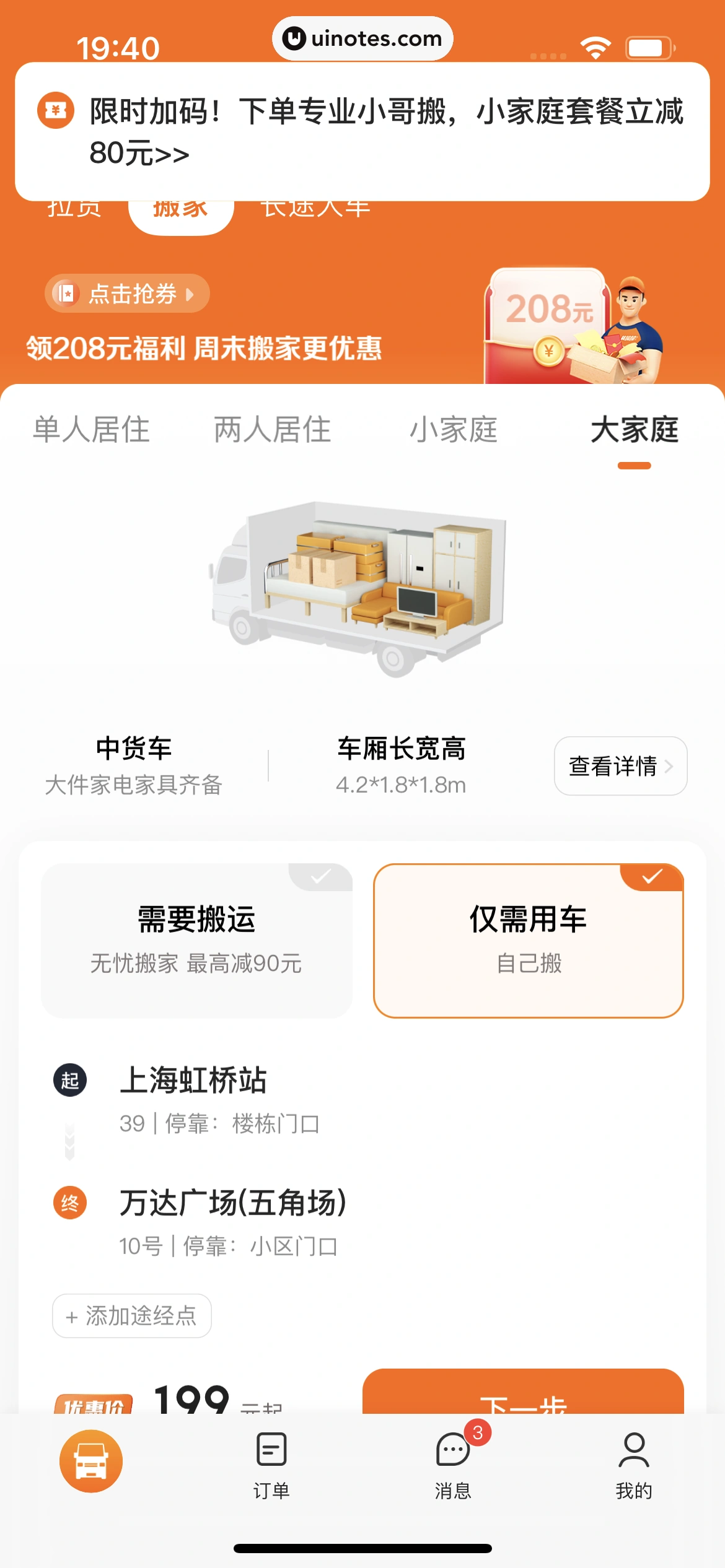The width and height of the screenshot is (725, 1568).
Task: Switch to the 小家庭 tab
Action: (455, 430)
